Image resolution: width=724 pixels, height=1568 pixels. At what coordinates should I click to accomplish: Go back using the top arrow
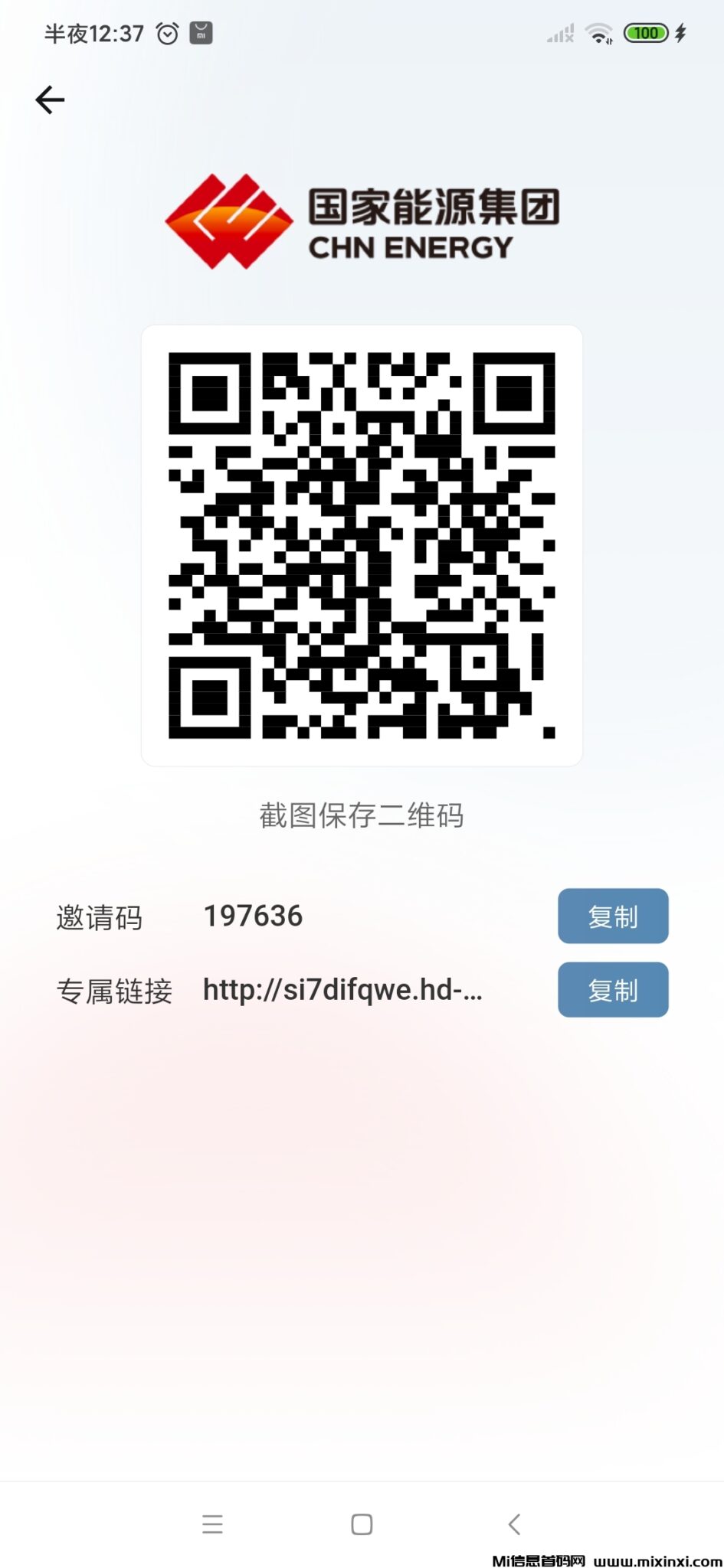[51, 100]
